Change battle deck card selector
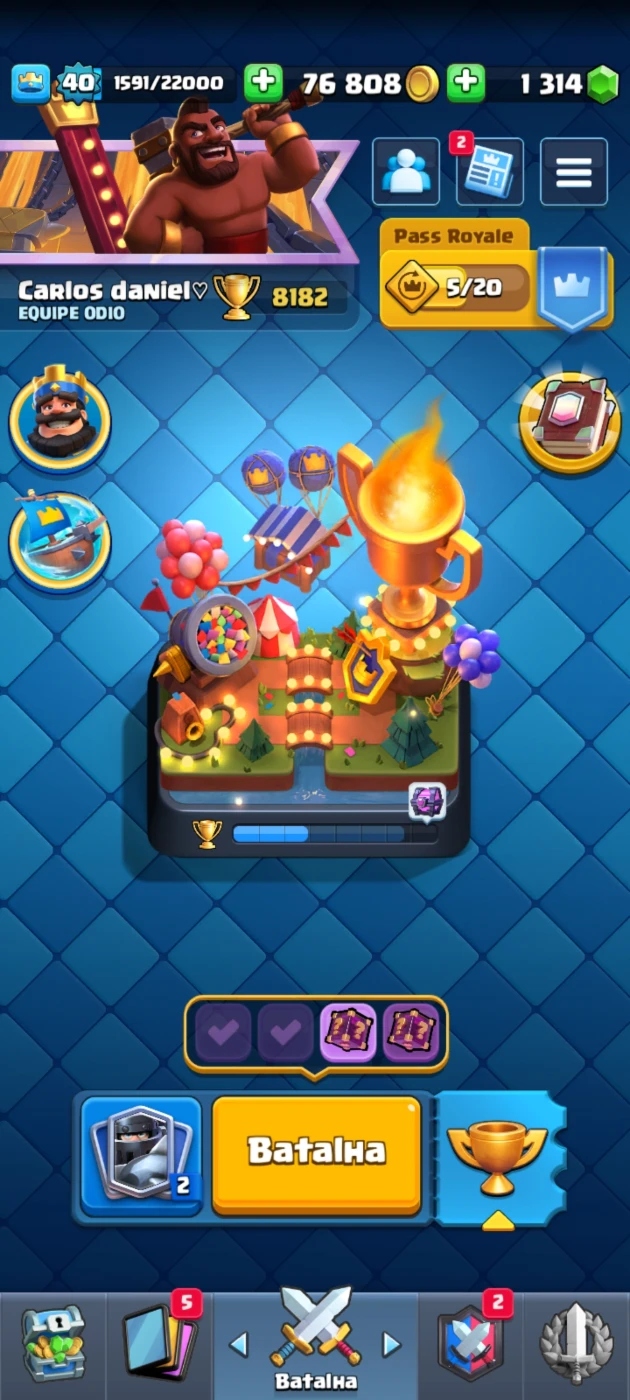630x1400 pixels. 141,1153
